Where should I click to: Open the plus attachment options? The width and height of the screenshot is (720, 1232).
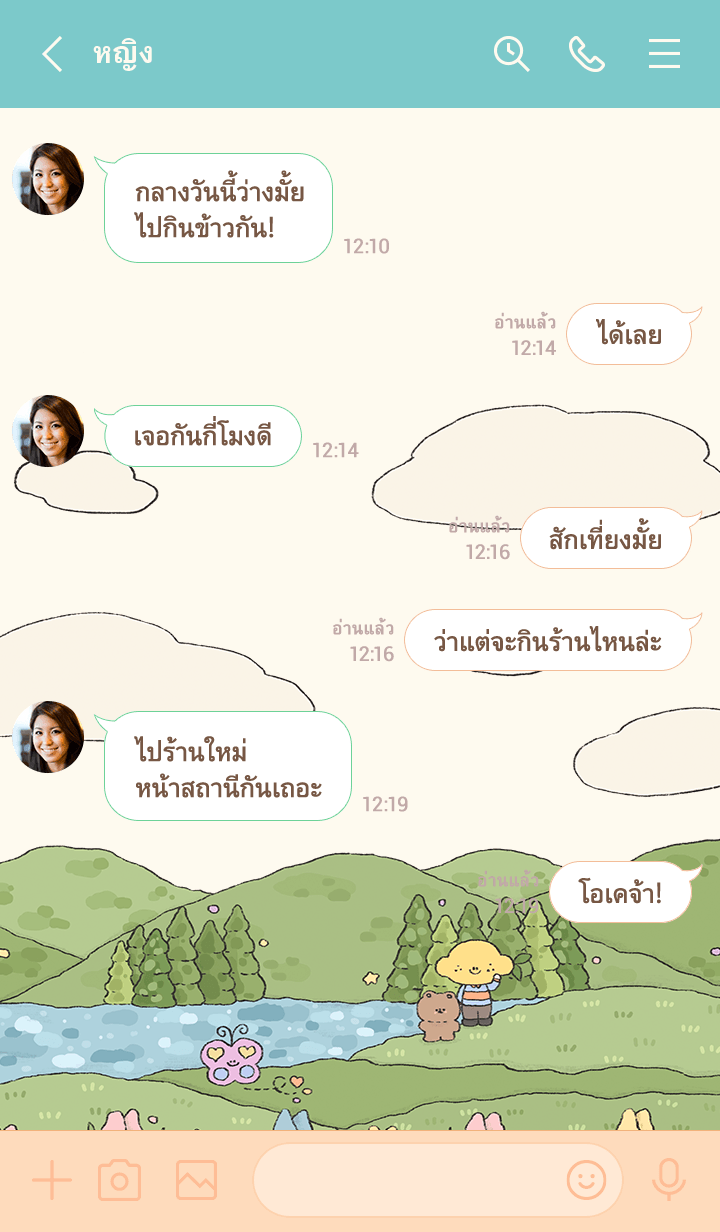point(52,1181)
